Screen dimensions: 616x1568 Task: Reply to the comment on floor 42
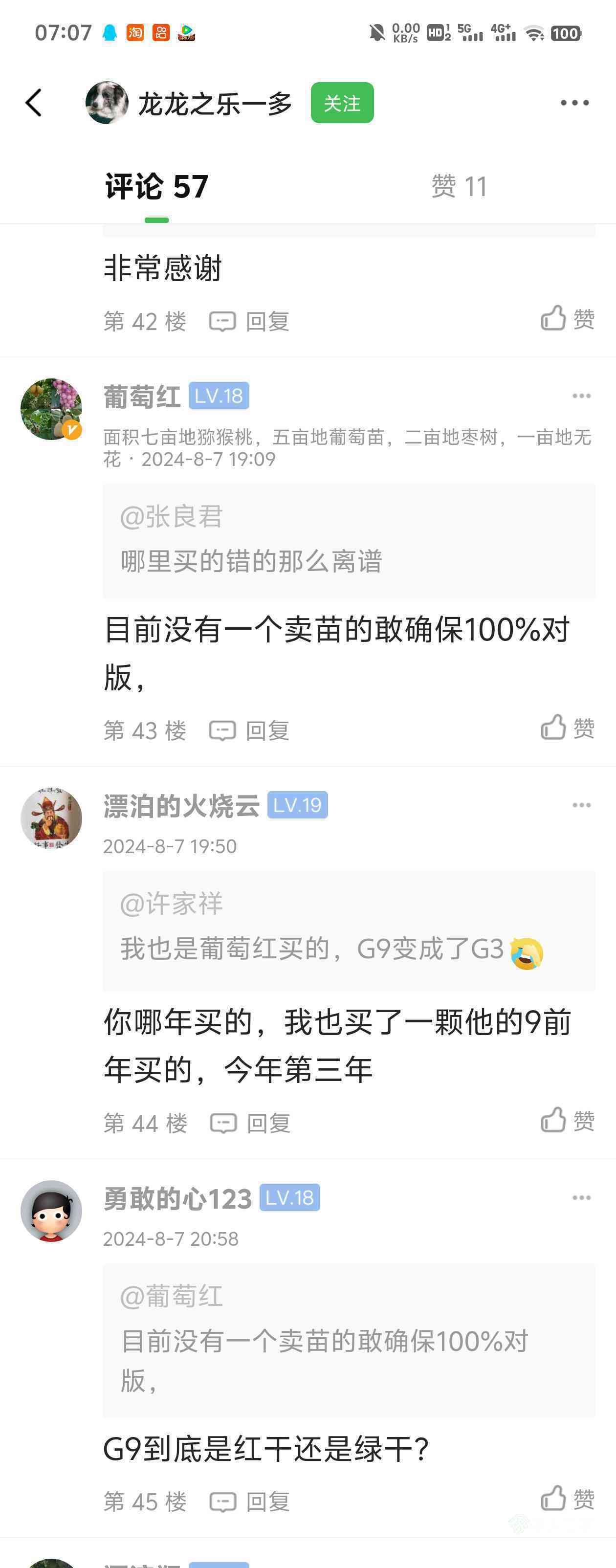(x=249, y=321)
